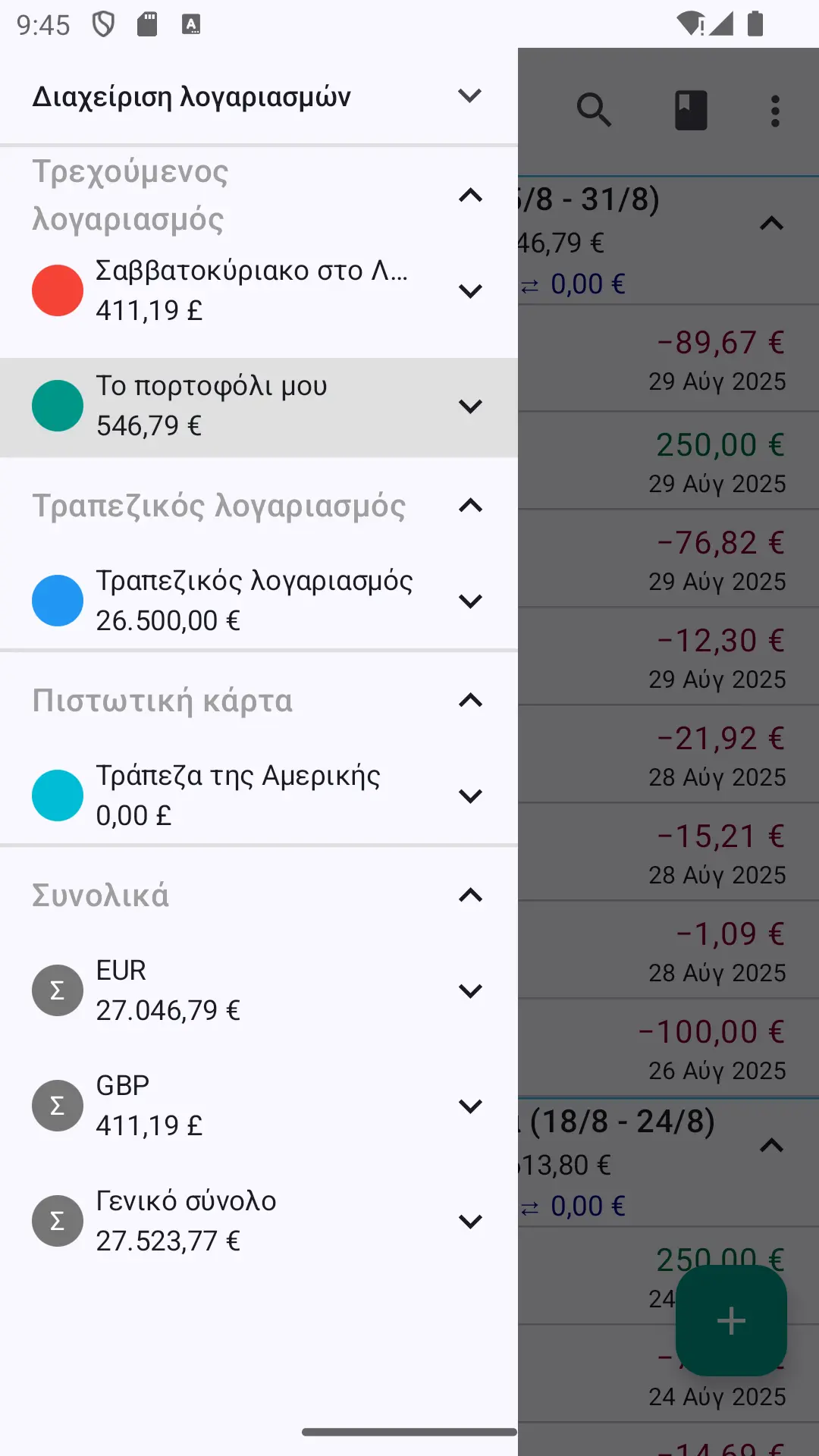Expand options for Το πορτοφόλι μου chevron
Viewport: 819px width, 1456px height.
click(470, 406)
